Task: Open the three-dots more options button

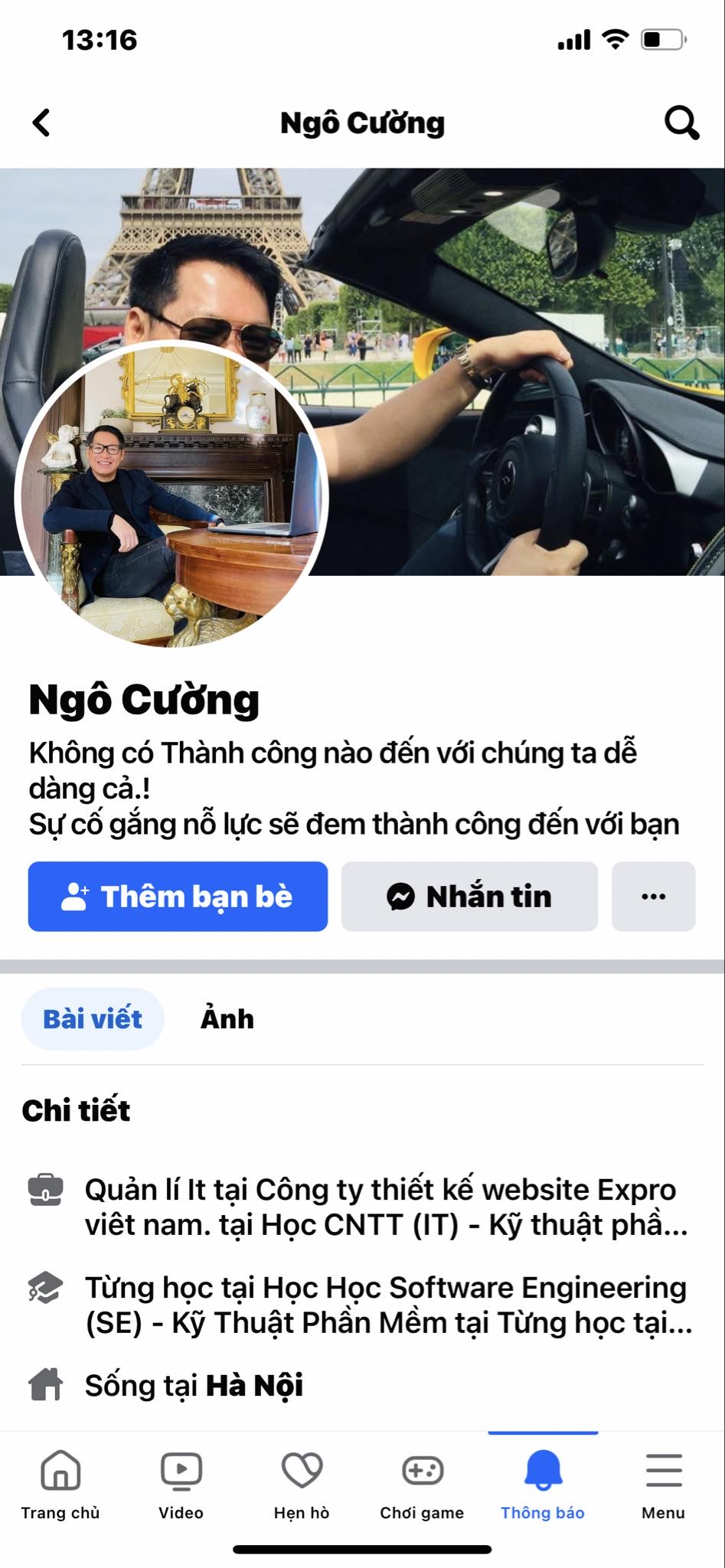Action: coord(653,897)
